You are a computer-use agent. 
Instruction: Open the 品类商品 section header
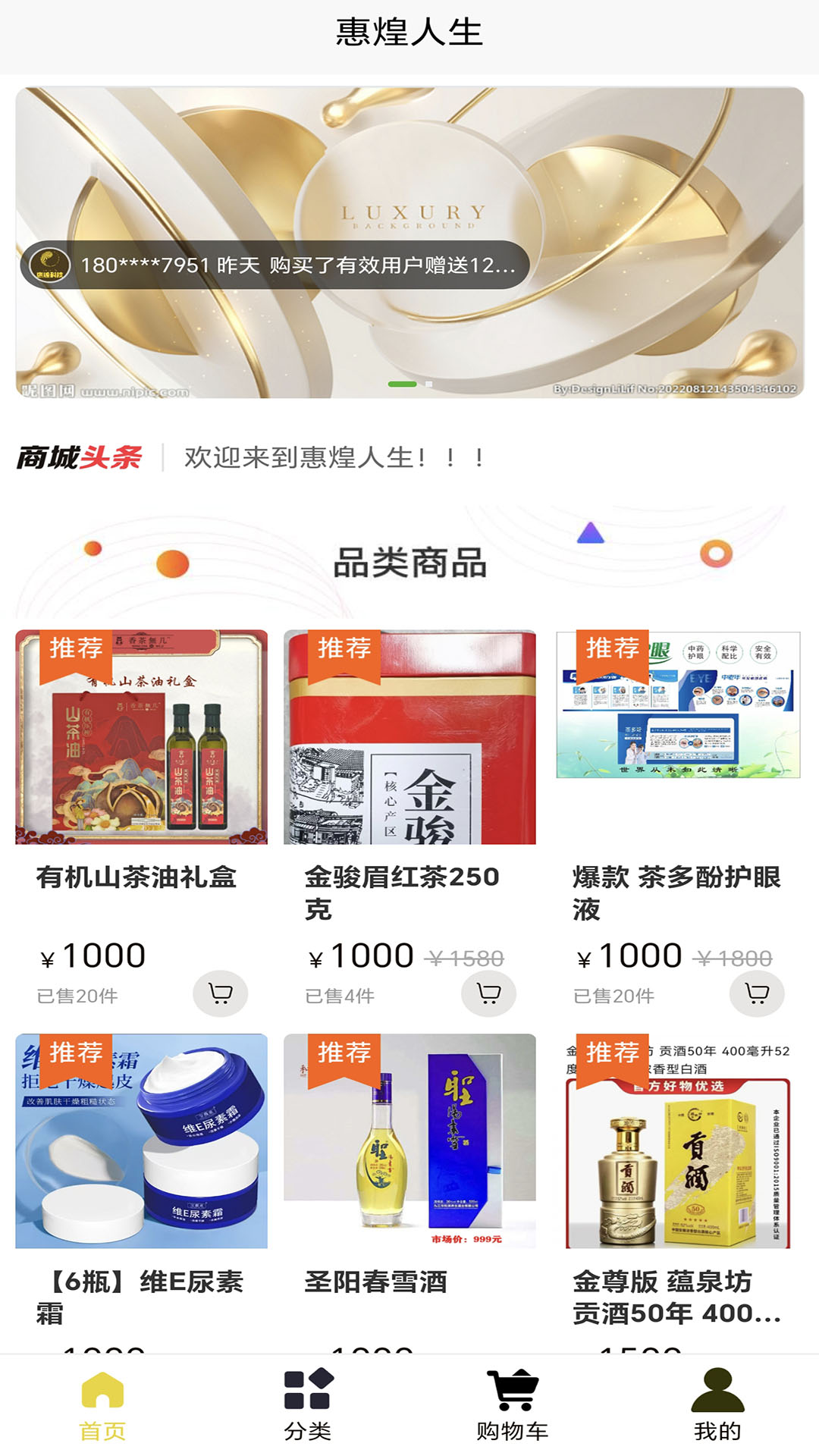coord(409,565)
